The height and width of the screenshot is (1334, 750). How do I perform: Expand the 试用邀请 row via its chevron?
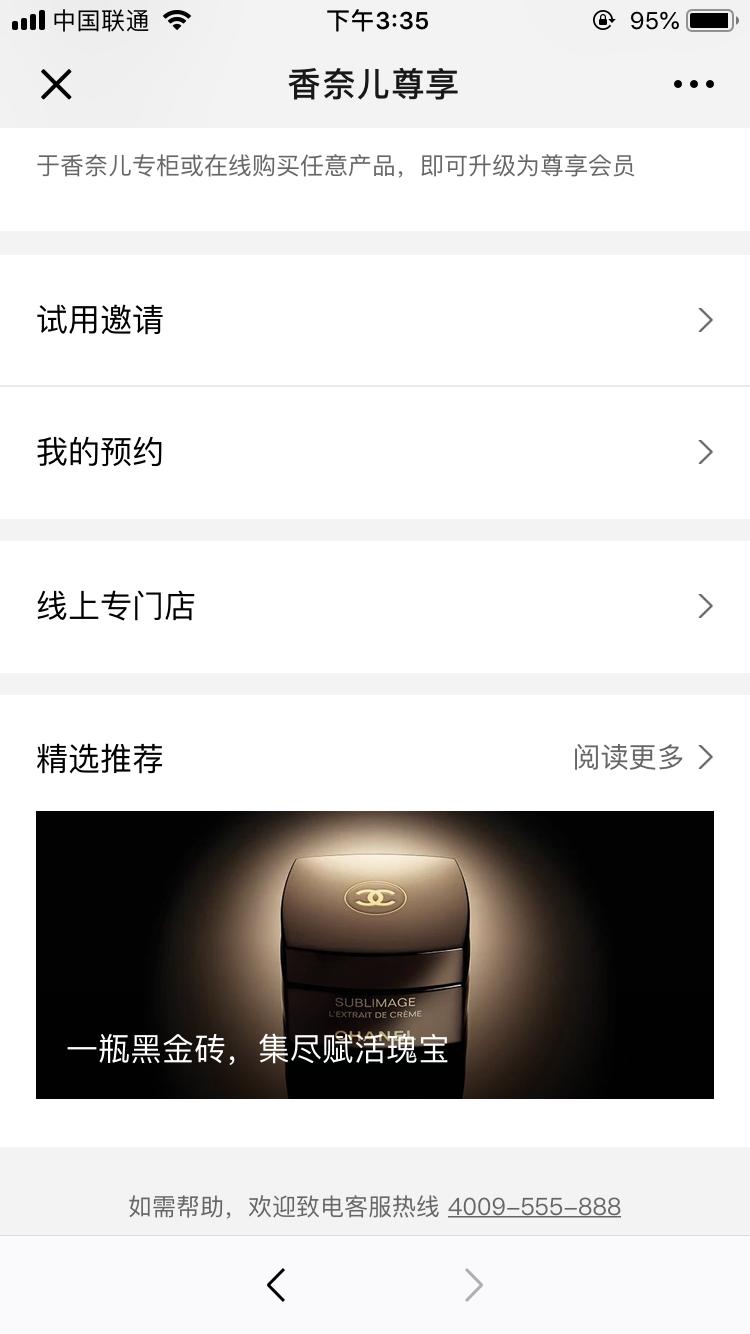click(706, 319)
